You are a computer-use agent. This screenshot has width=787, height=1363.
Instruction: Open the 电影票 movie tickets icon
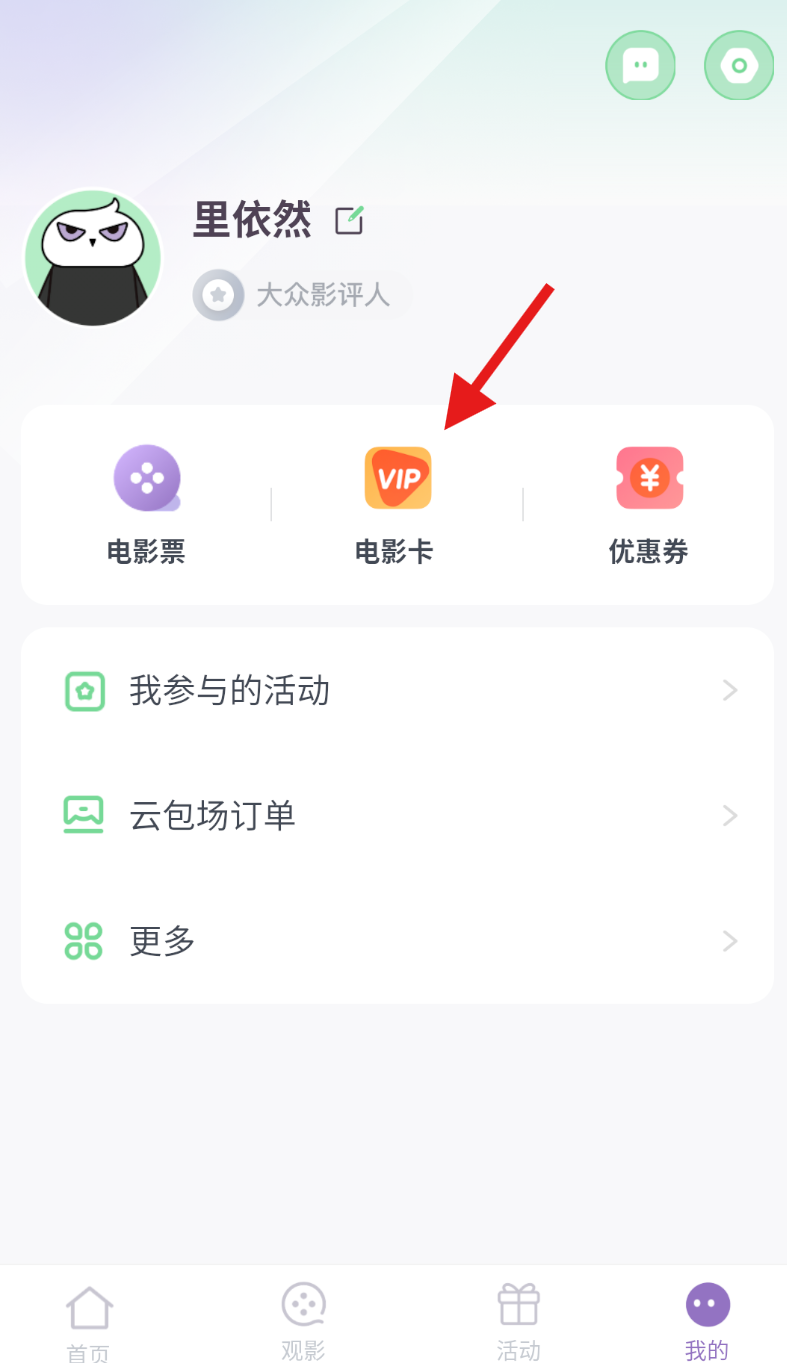(145, 478)
